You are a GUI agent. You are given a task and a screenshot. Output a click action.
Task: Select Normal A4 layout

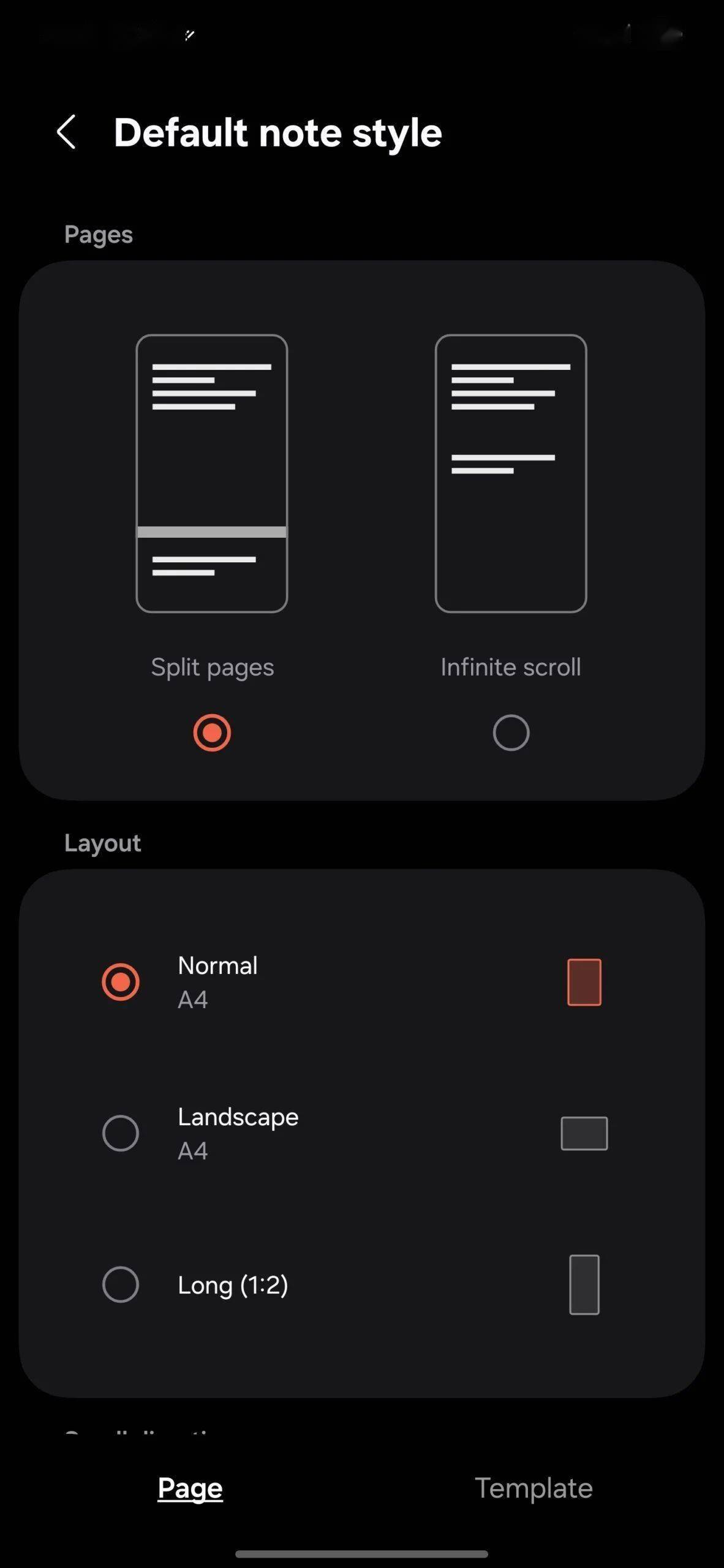point(121,982)
